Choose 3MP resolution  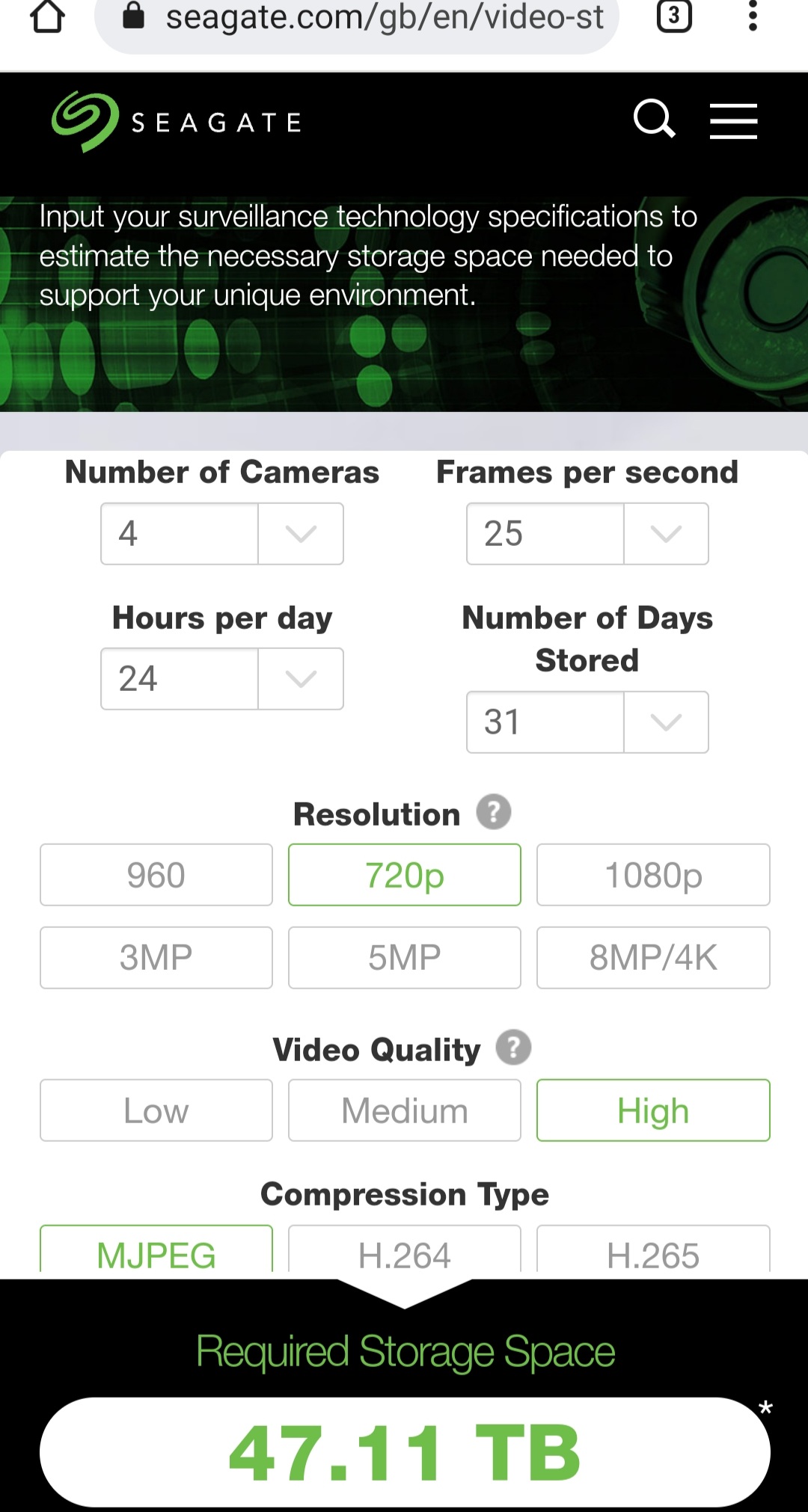point(156,958)
